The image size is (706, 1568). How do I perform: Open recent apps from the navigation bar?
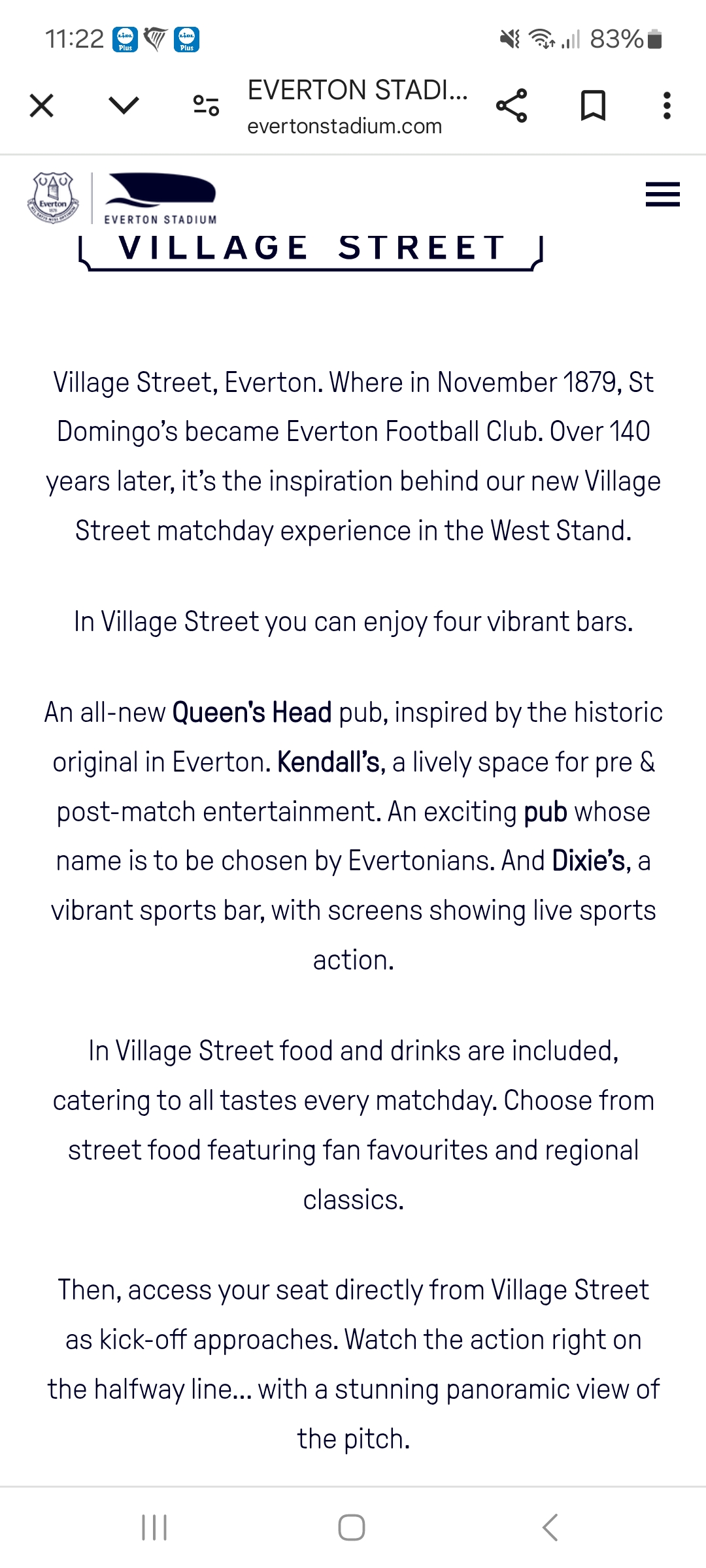point(154,1527)
